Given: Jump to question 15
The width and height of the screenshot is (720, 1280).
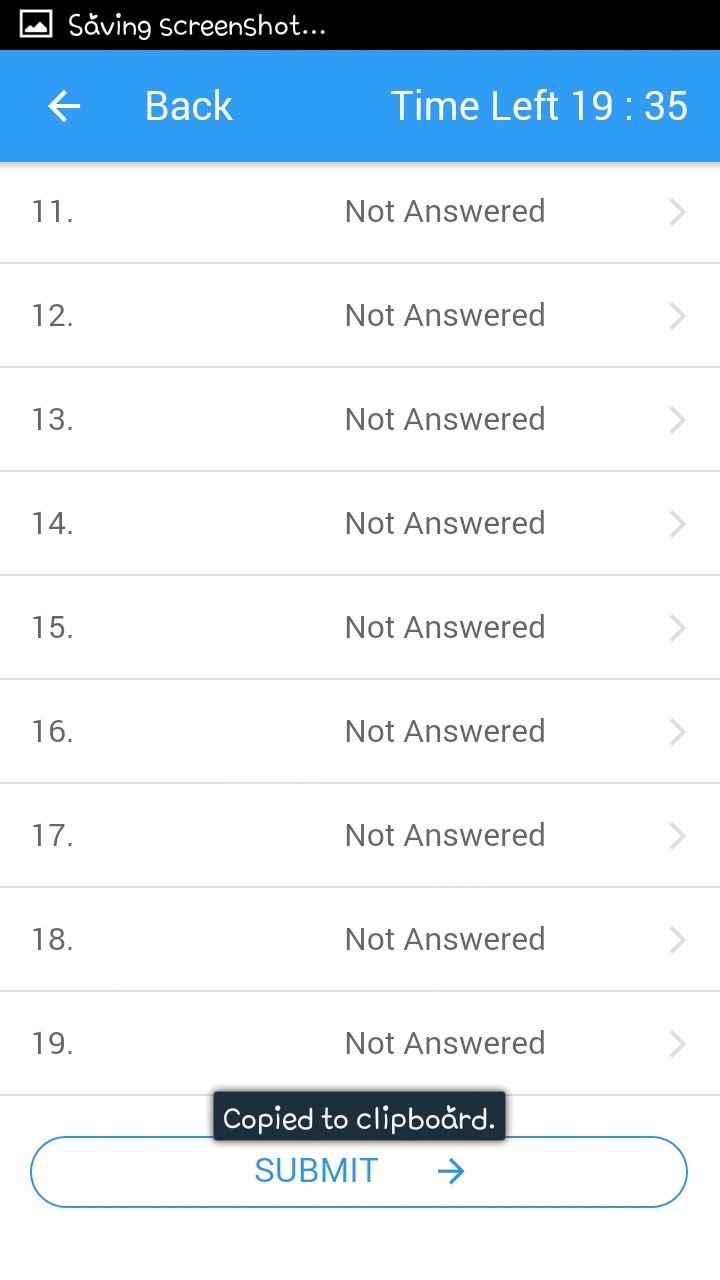Looking at the screenshot, I should (x=360, y=628).
